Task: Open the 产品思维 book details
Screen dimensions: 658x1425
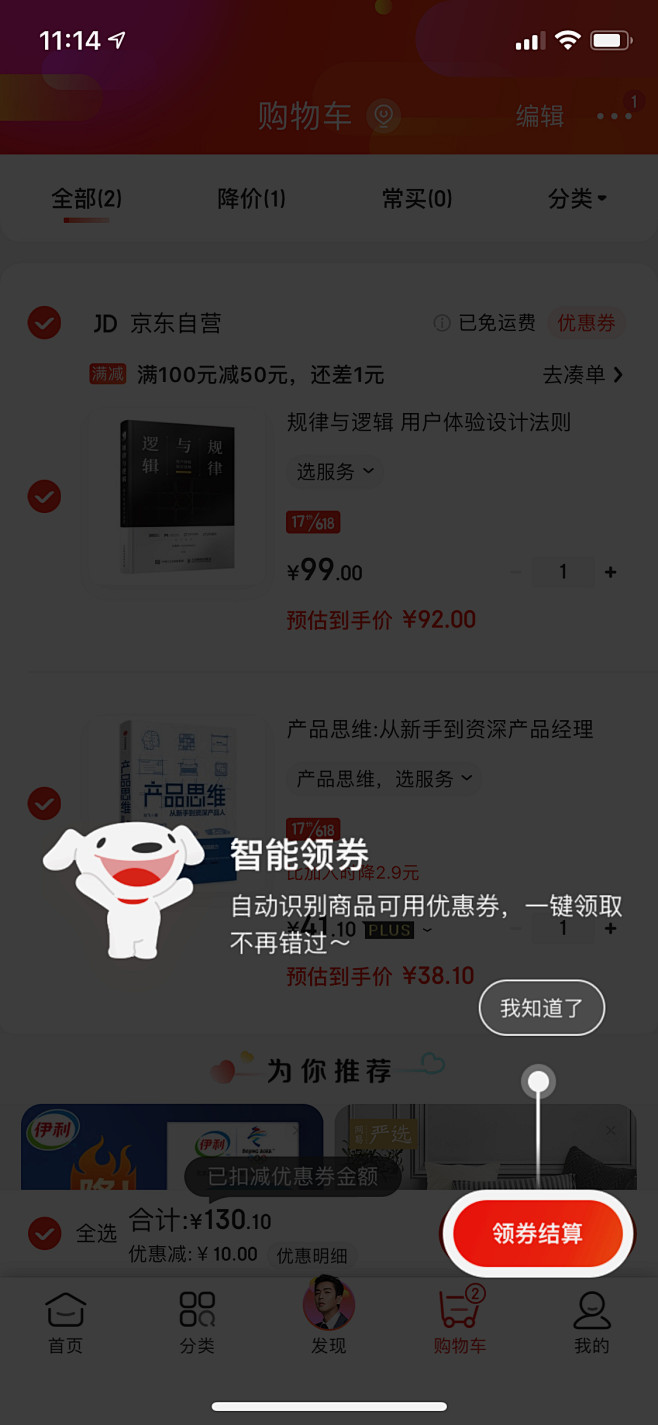Action: tap(440, 729)
